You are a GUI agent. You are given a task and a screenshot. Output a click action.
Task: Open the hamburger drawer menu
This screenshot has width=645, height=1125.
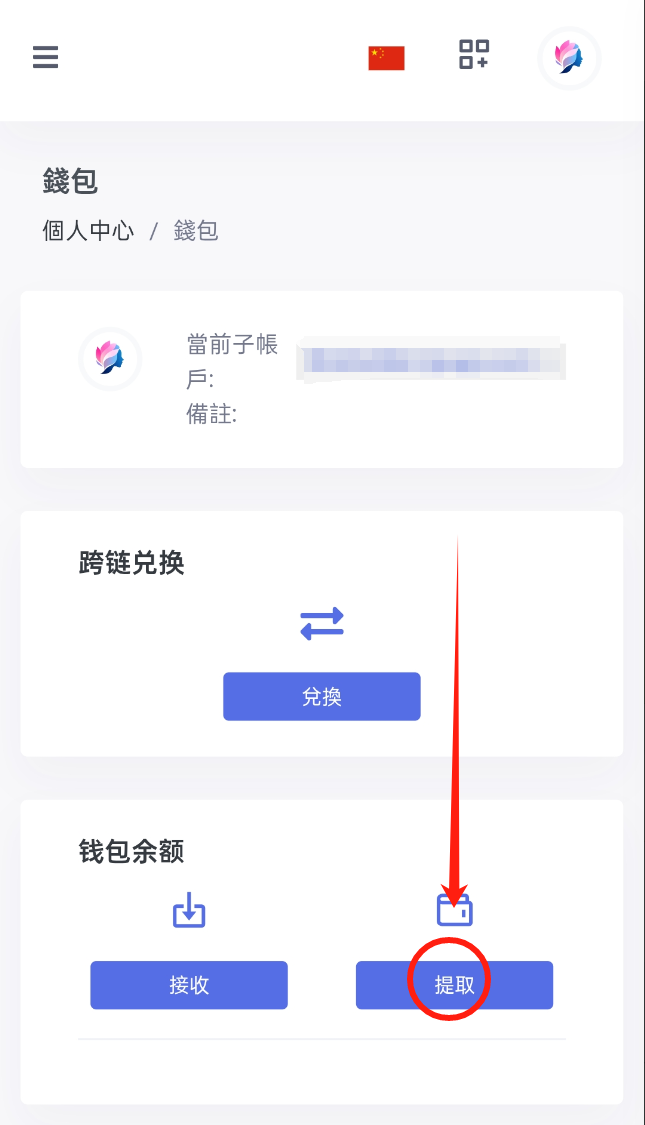pos(45,57)
